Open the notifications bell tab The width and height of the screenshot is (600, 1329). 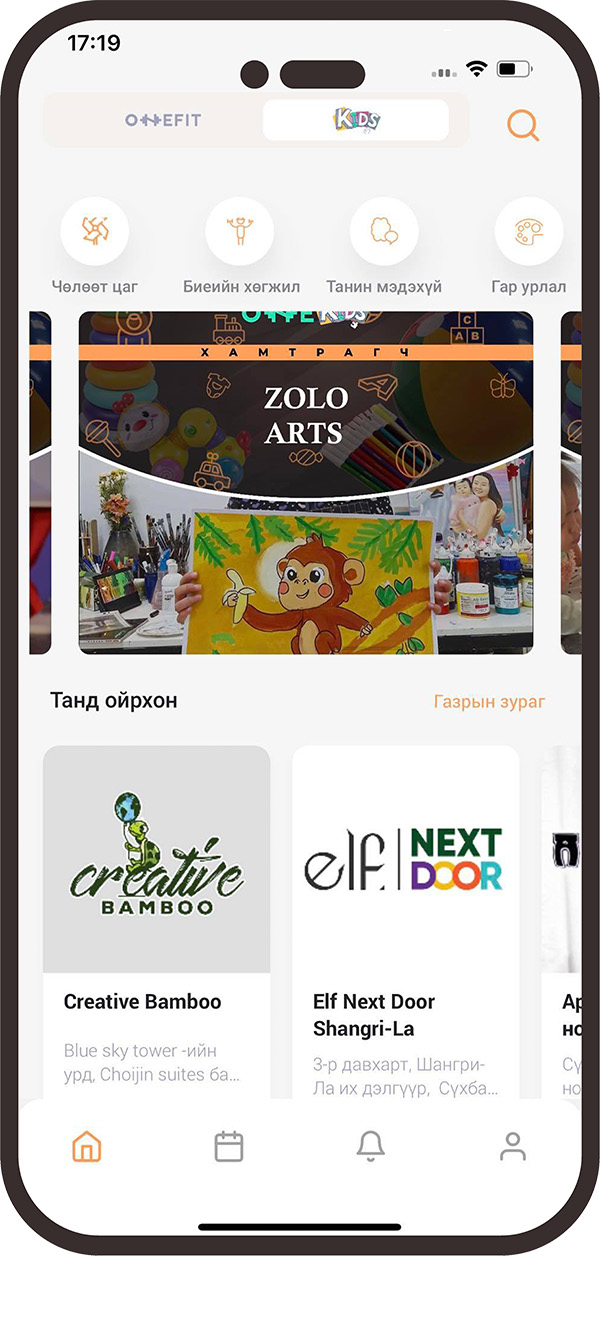[x=371, y=1147]
